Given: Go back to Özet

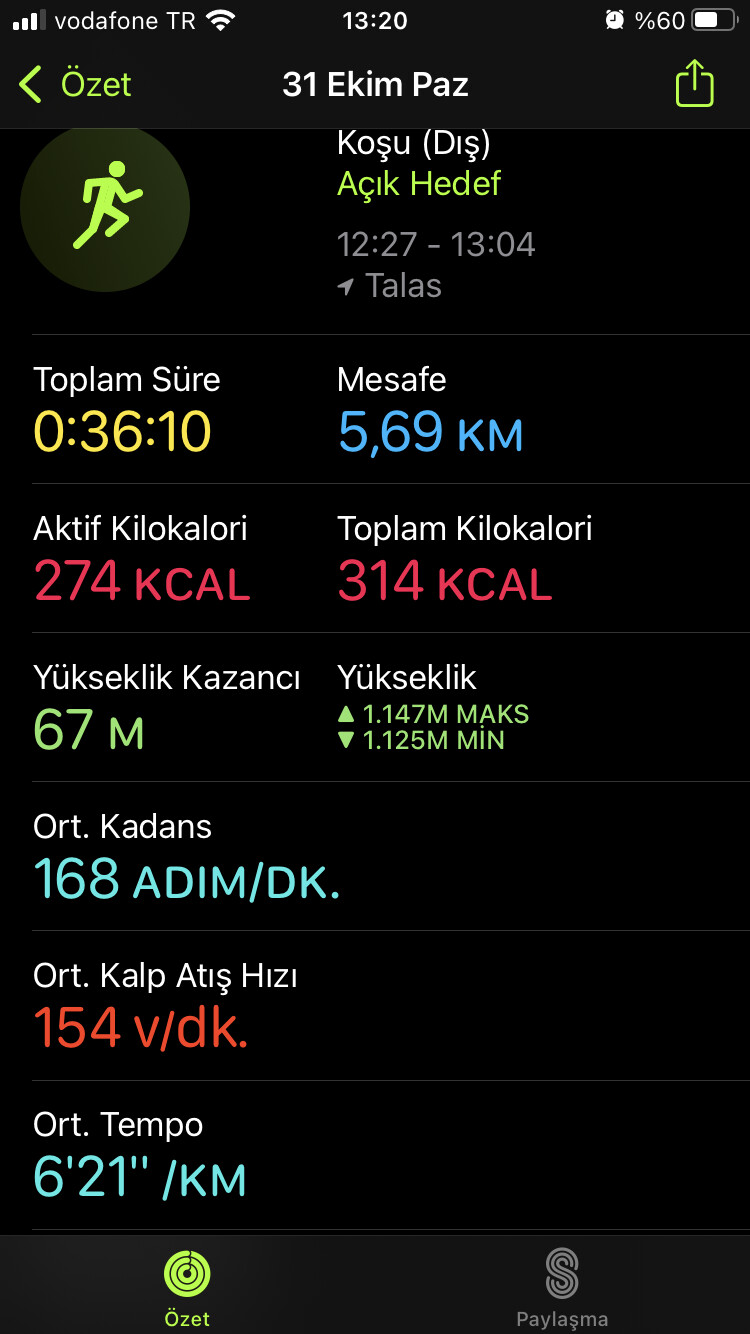Looking at the screenshot, I should [x=76, y=85].
